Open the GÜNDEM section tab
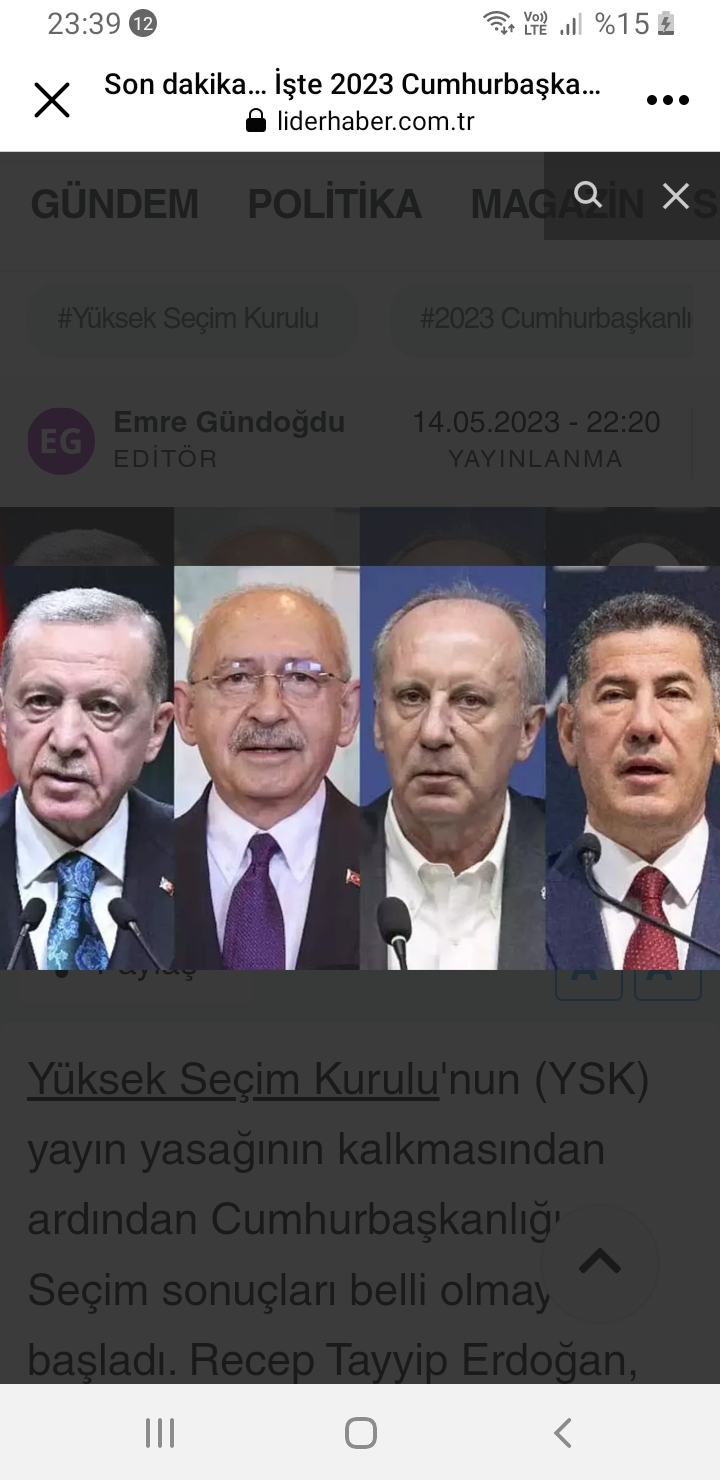The height and width of the screenshot is (1480, 720). (x=115, y=204)
